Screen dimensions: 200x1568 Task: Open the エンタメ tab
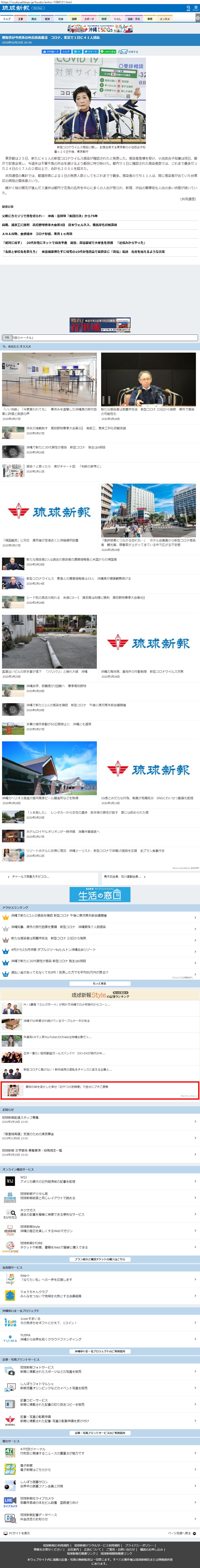click(x=165, y=19)
